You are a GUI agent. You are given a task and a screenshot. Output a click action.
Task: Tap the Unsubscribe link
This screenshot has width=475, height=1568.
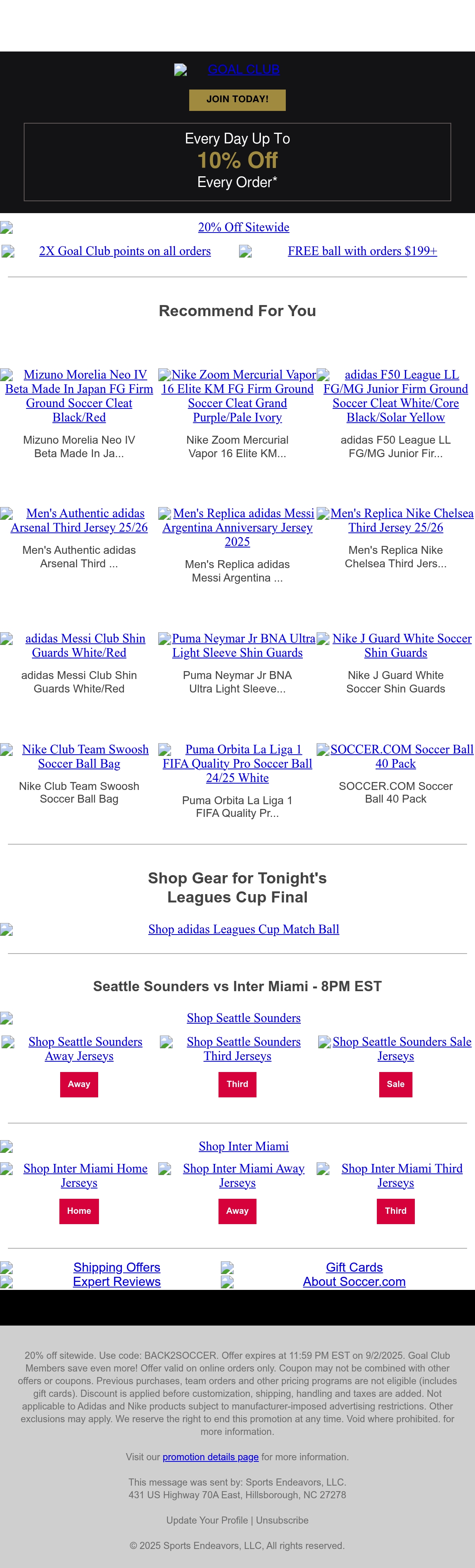[x=281, y=1520]
